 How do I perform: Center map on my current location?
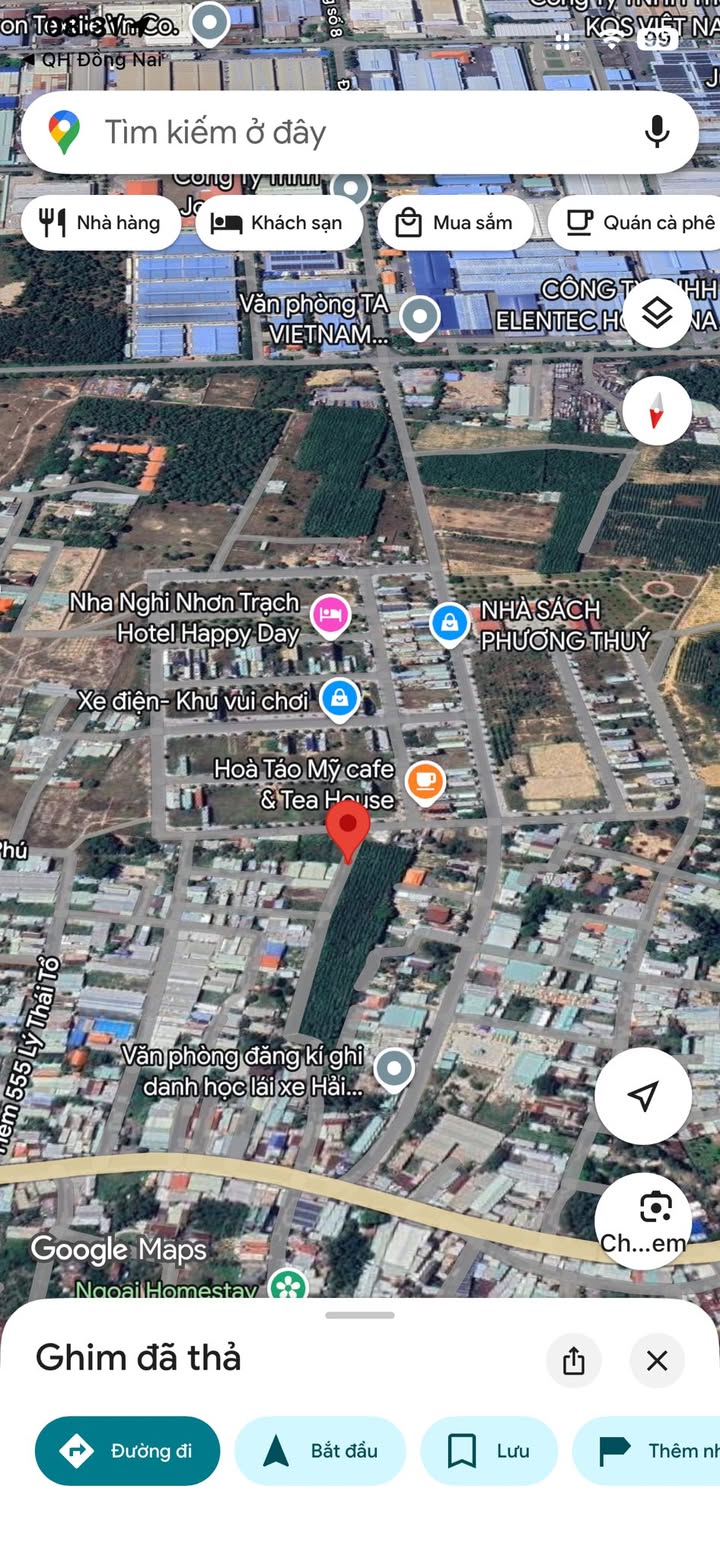coord(643,1096)
